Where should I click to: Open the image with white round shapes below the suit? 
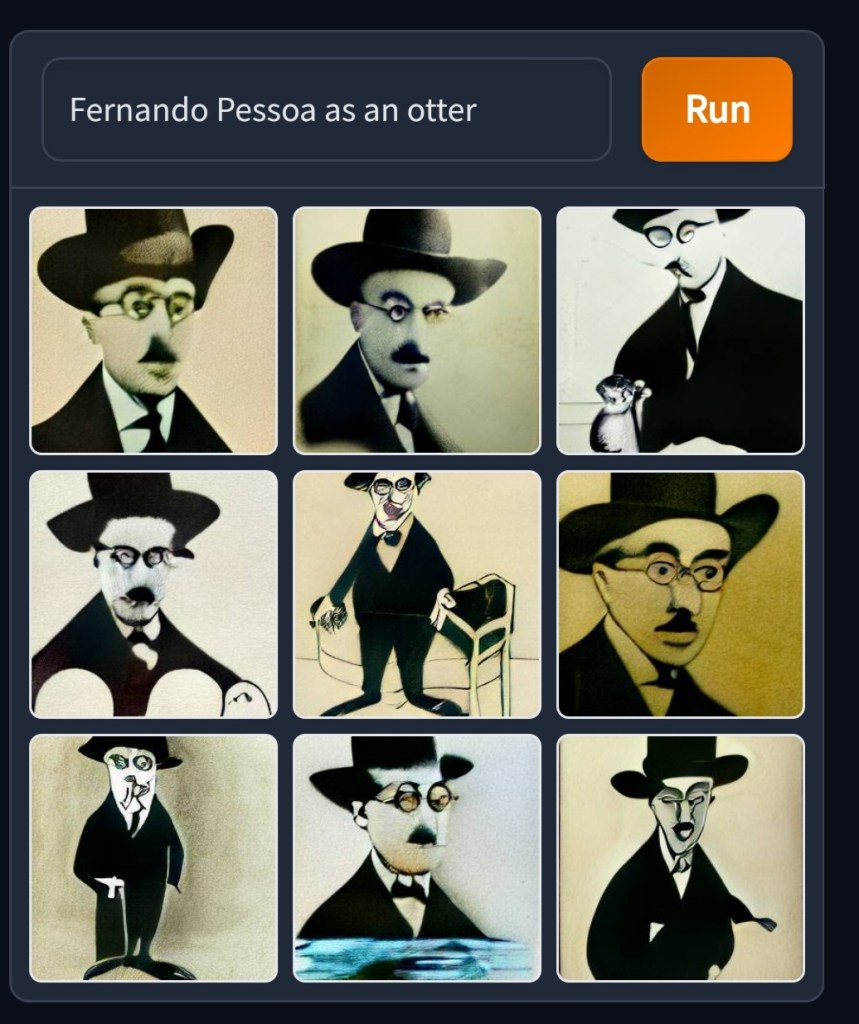click(x=153, y=594)
